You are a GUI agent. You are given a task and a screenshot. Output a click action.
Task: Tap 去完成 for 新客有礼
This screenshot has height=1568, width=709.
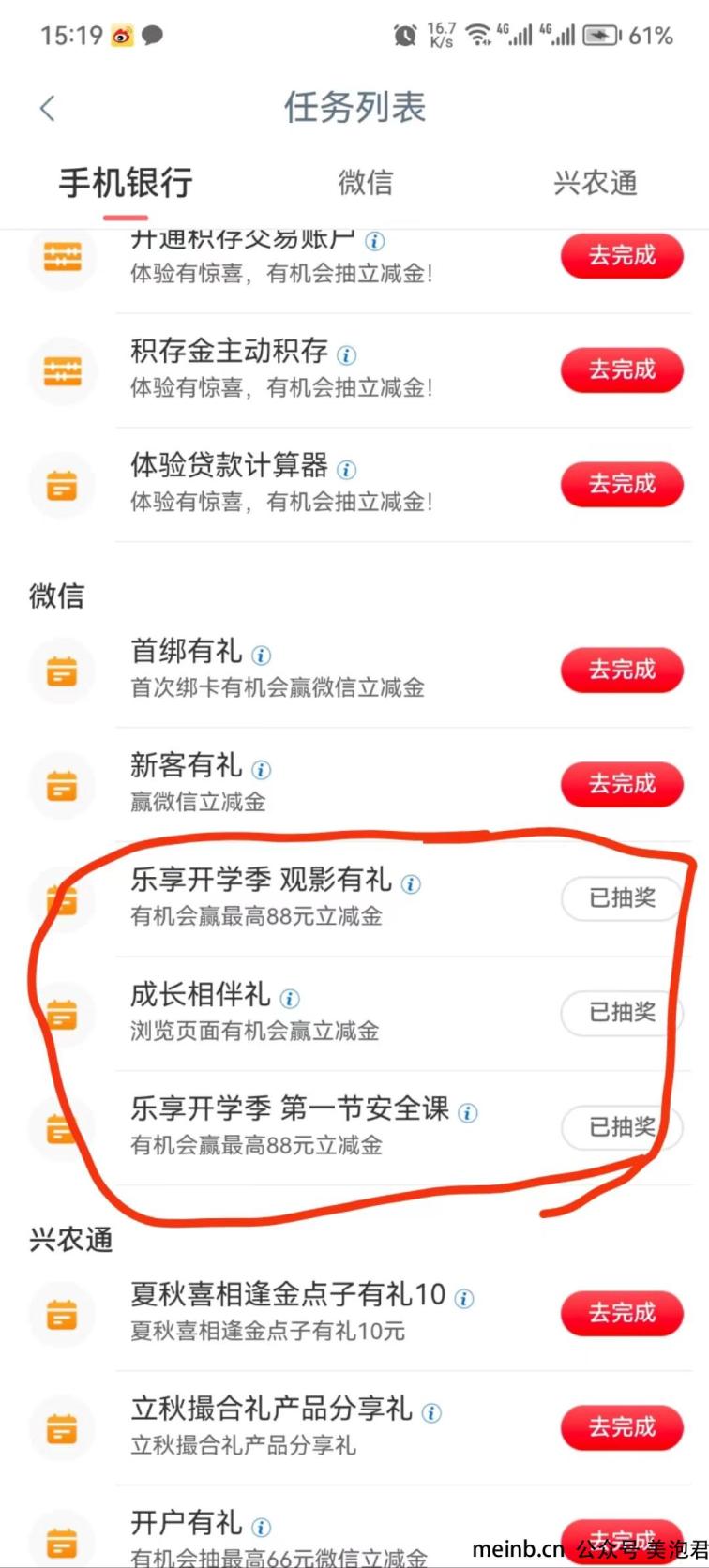[x=622, y=784]
